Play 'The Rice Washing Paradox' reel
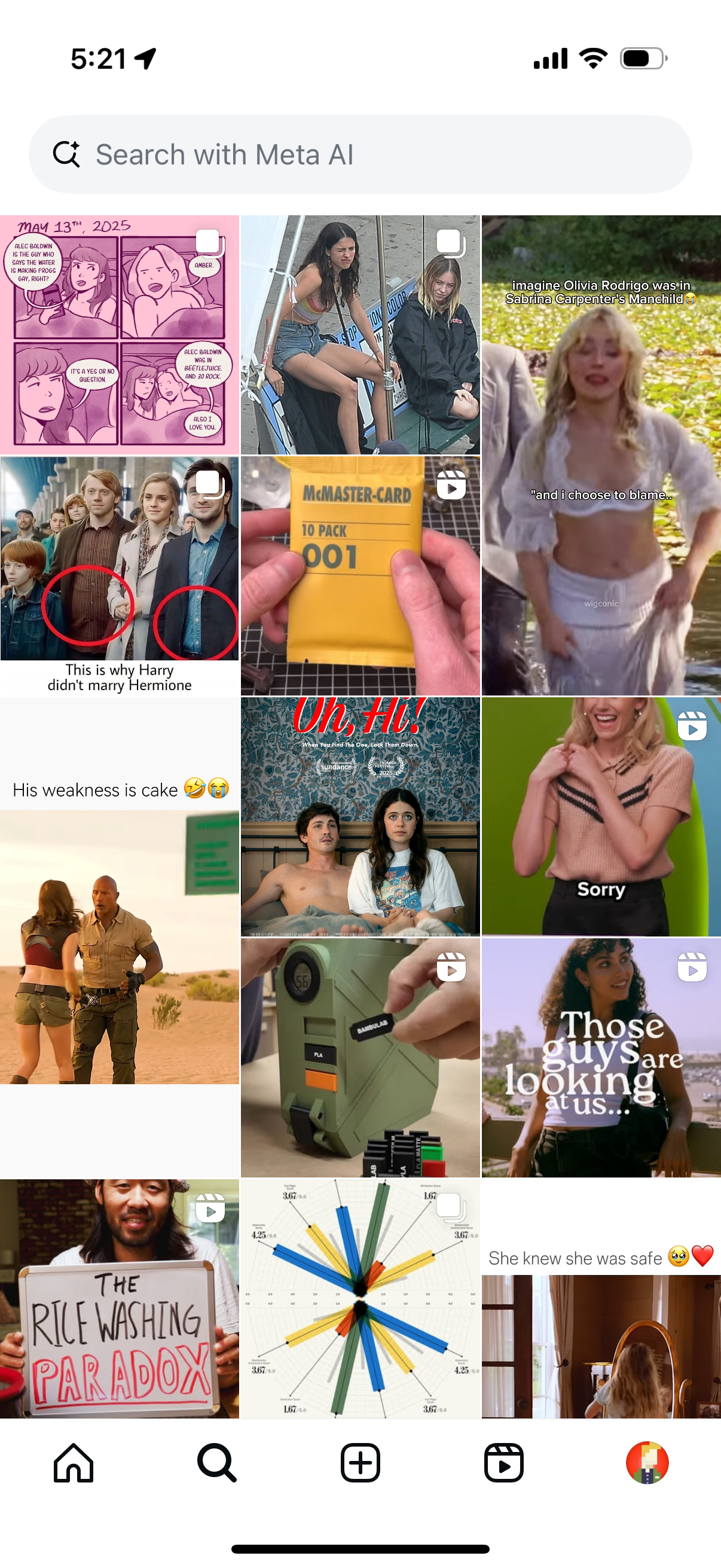This screenshot has height=1568, width=721. (119, 1299)
